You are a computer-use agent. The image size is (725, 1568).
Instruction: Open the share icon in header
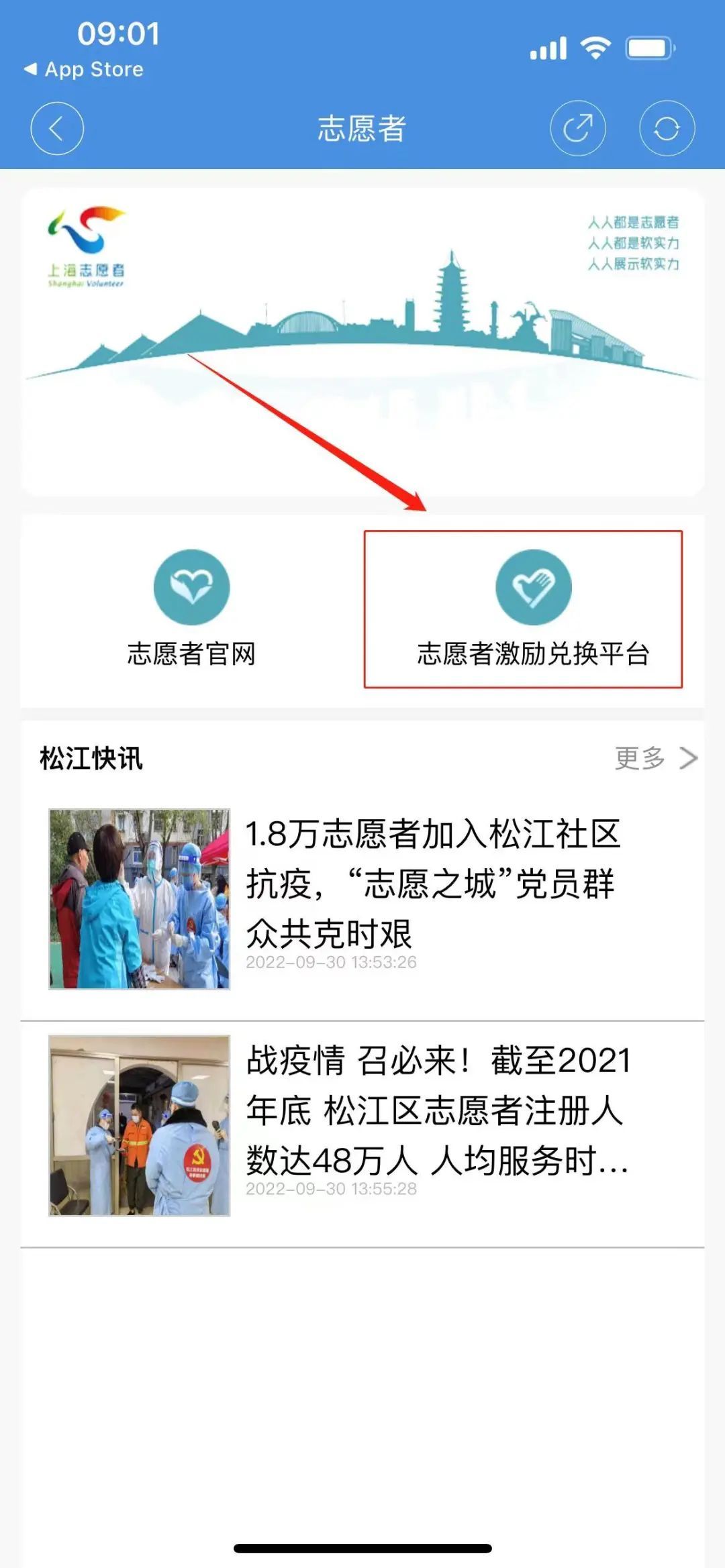tap(577, 128)
